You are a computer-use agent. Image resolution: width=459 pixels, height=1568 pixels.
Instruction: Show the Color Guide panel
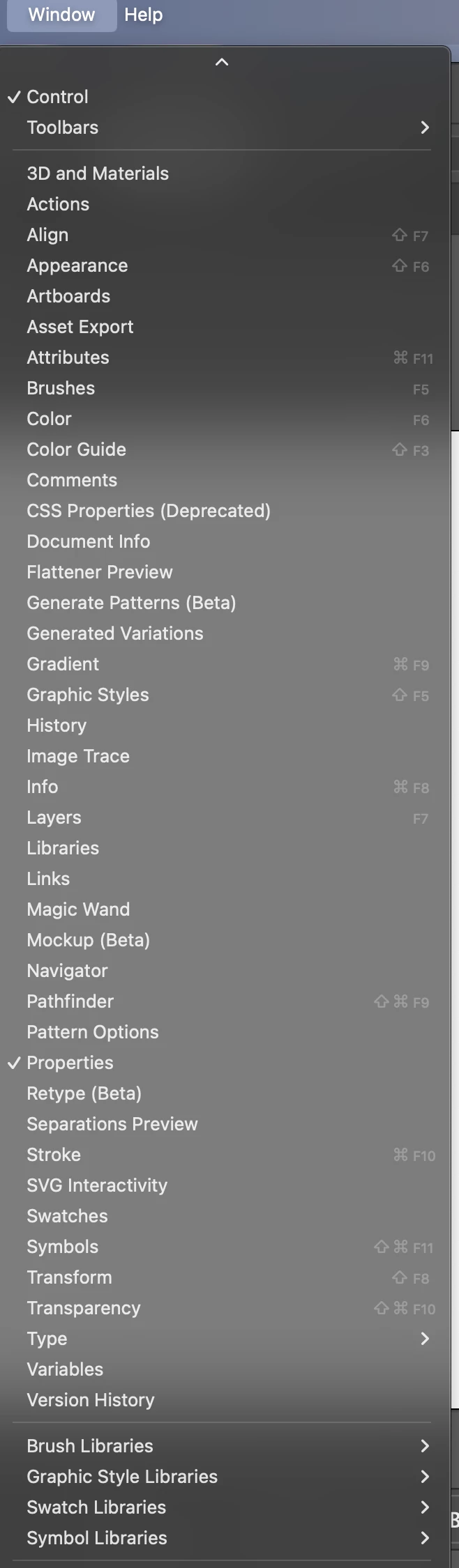pos(77,449)
